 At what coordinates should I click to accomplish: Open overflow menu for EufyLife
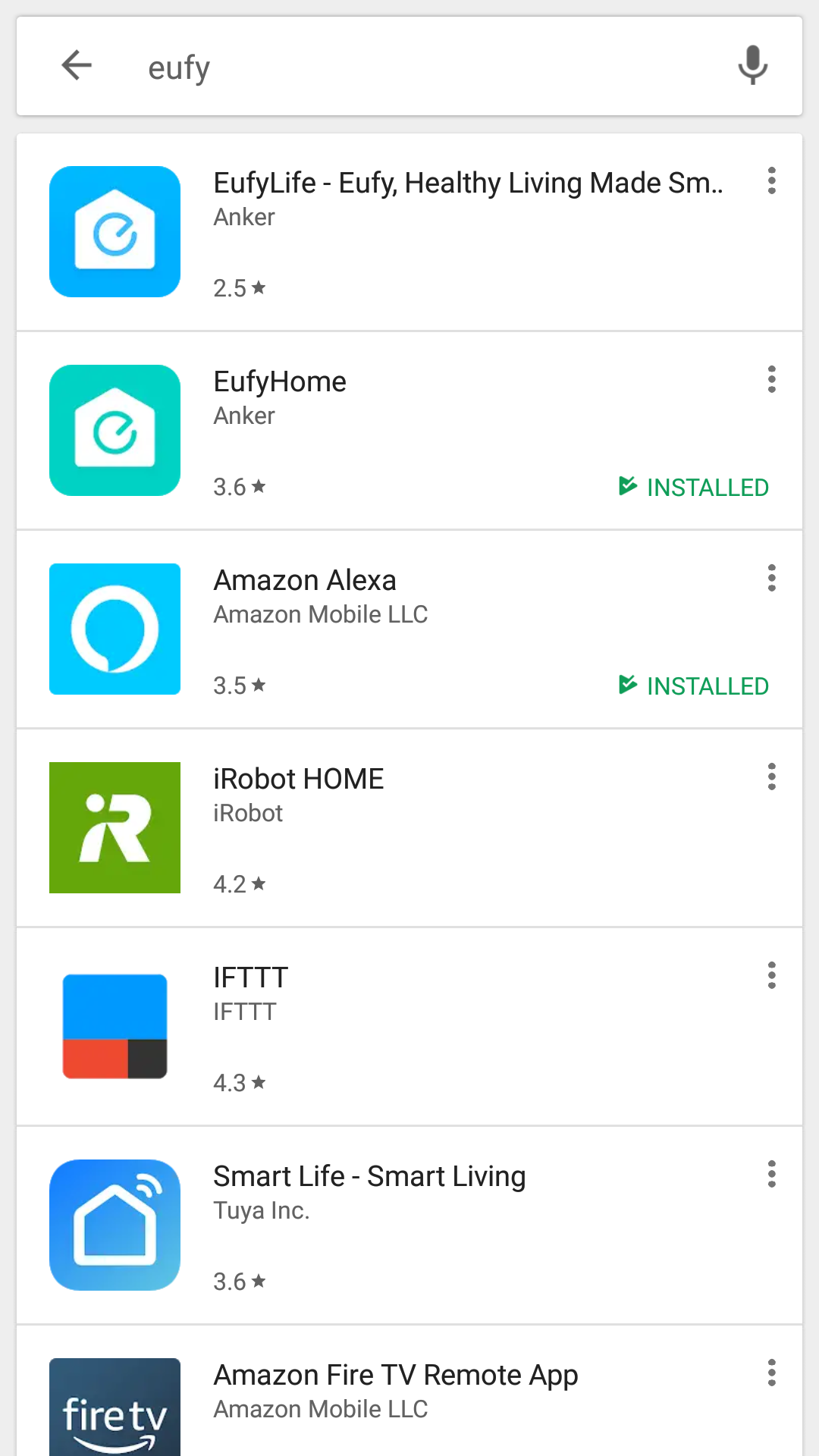tap(771, 180)
